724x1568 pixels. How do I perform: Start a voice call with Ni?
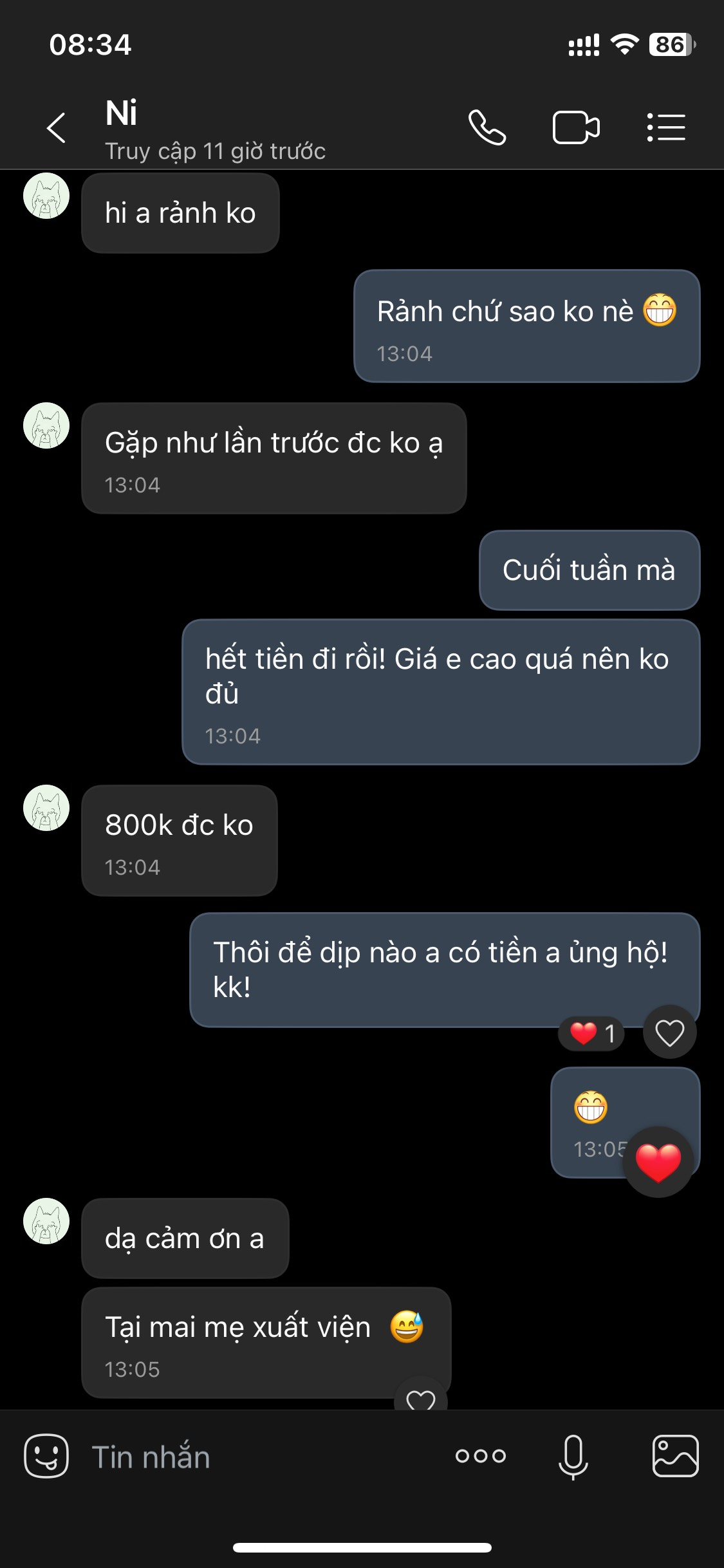[x=487, y=128]
